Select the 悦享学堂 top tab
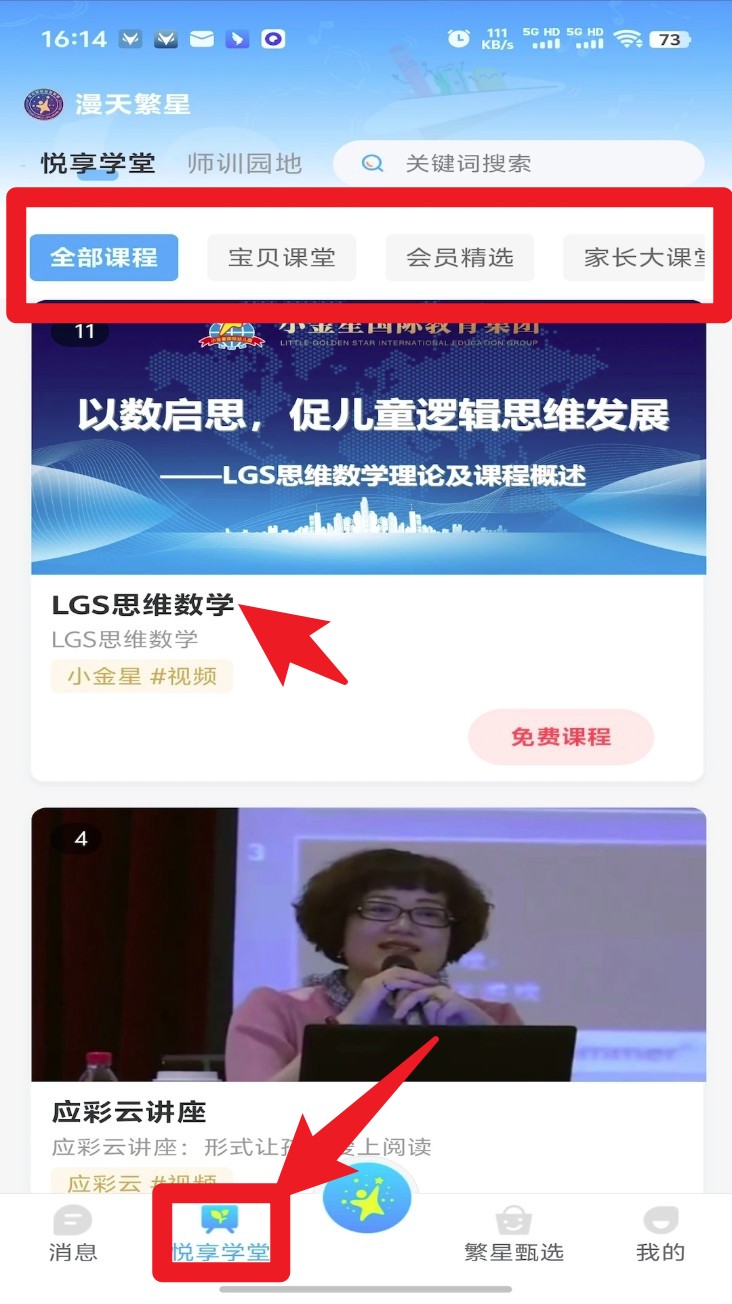The image size is (732, 1304). click(x=98, y=163)
